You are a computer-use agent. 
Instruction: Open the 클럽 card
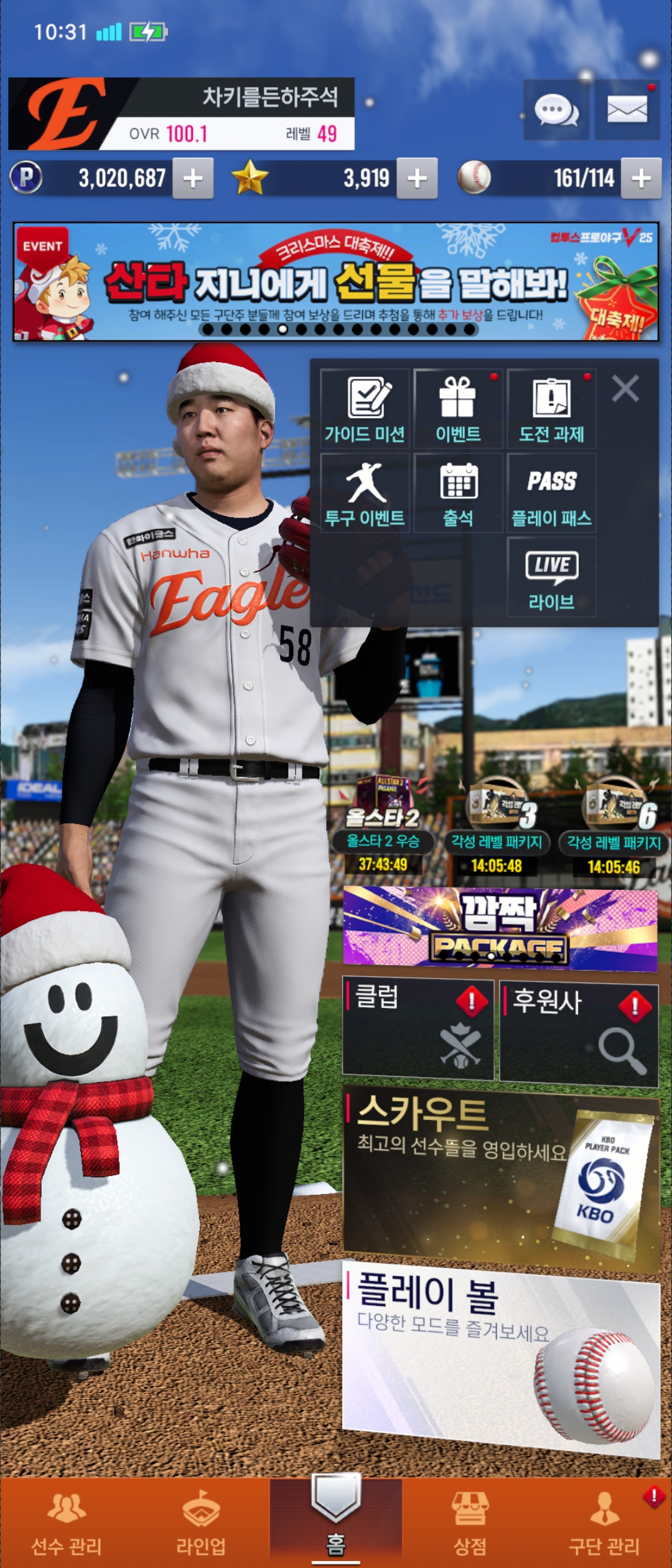pos(418,1030)
